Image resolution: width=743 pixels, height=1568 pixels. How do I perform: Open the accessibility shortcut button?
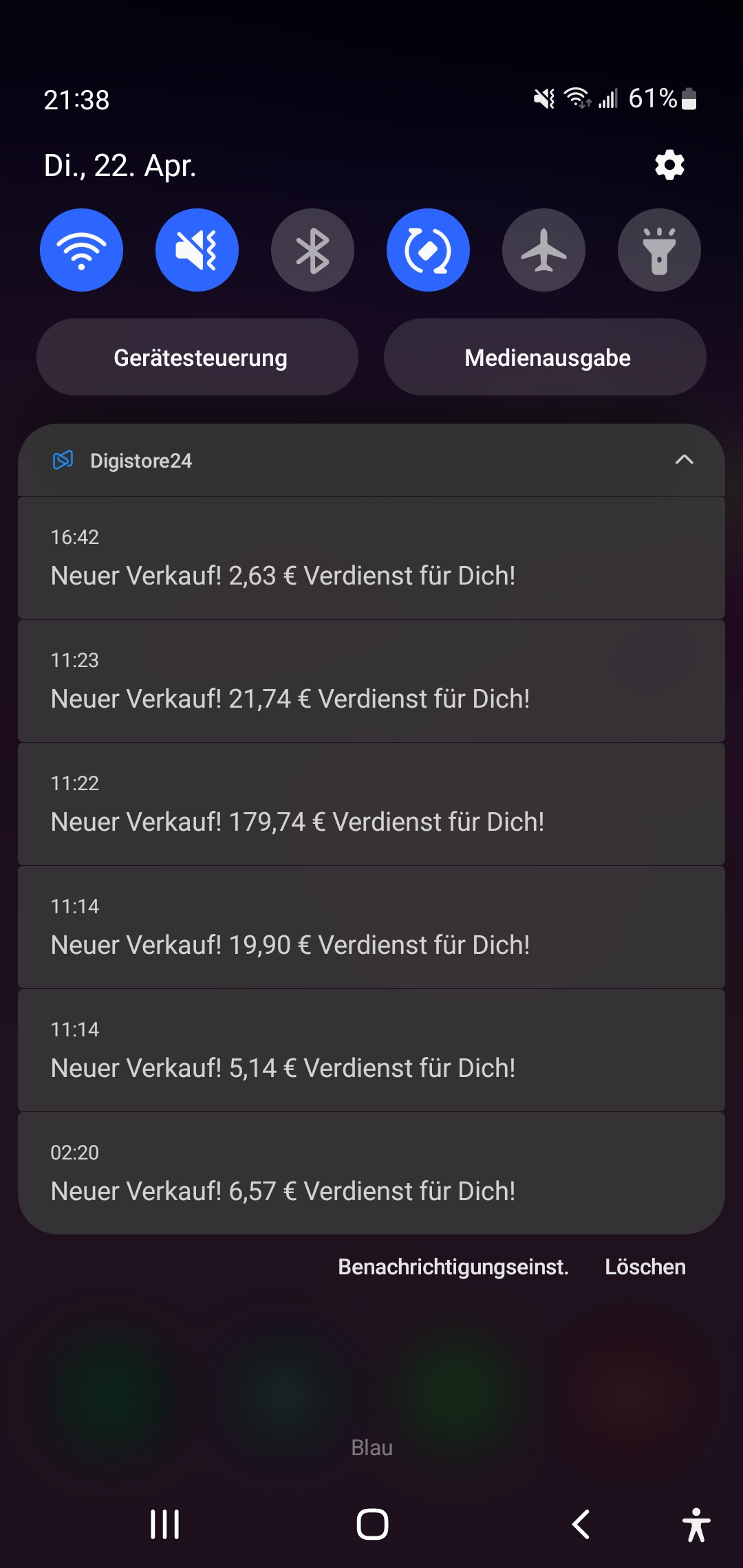[696, 1524]
